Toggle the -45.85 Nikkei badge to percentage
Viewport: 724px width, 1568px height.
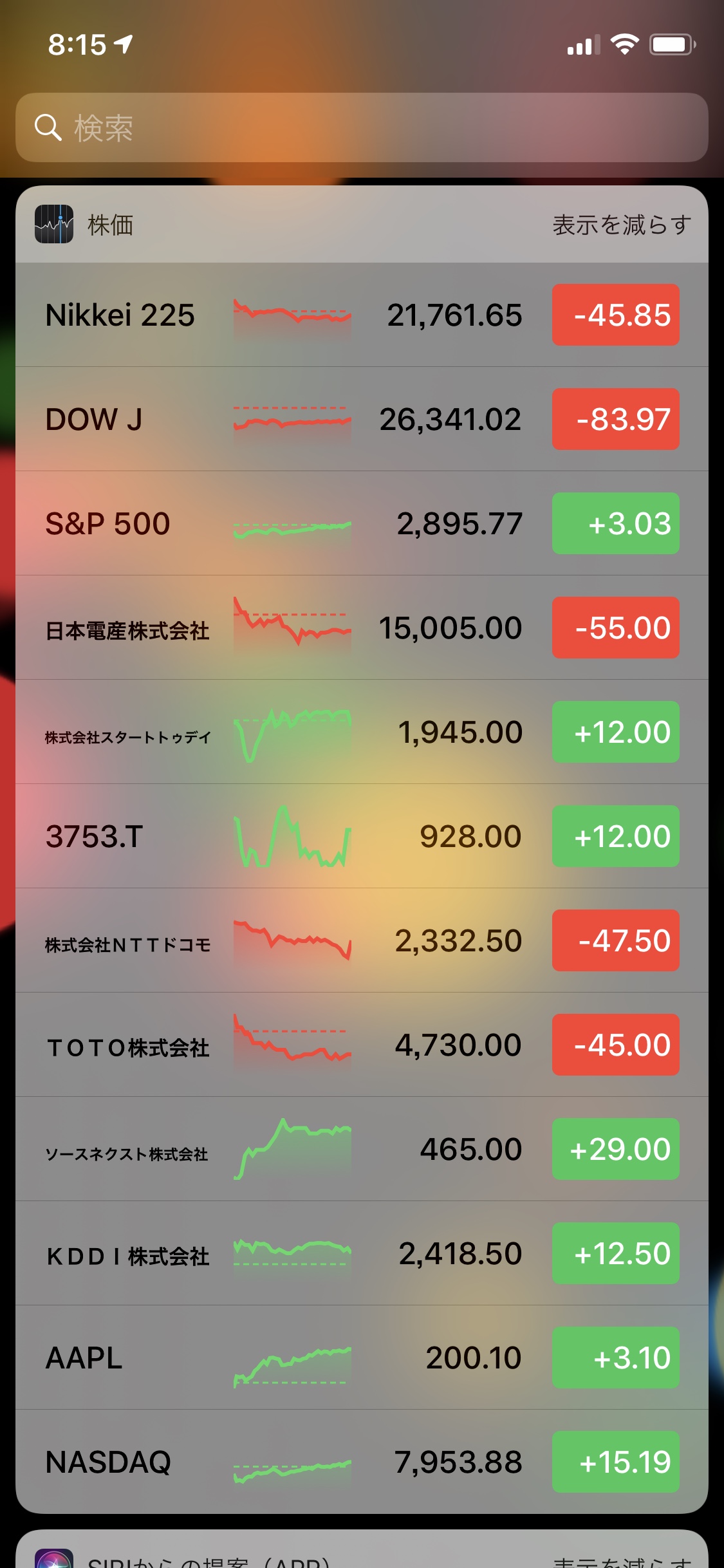(x=615, y=315)
